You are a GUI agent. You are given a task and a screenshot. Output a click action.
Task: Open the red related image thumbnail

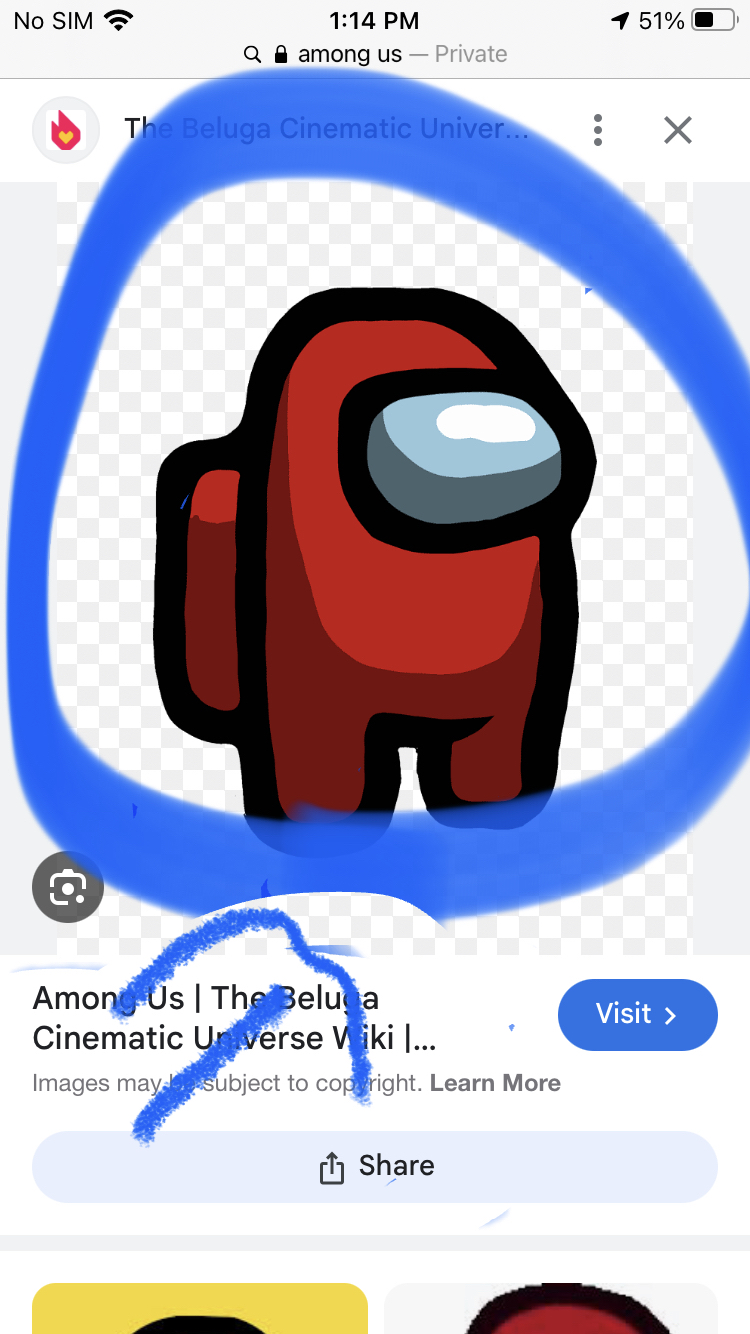pos(550,1308)
